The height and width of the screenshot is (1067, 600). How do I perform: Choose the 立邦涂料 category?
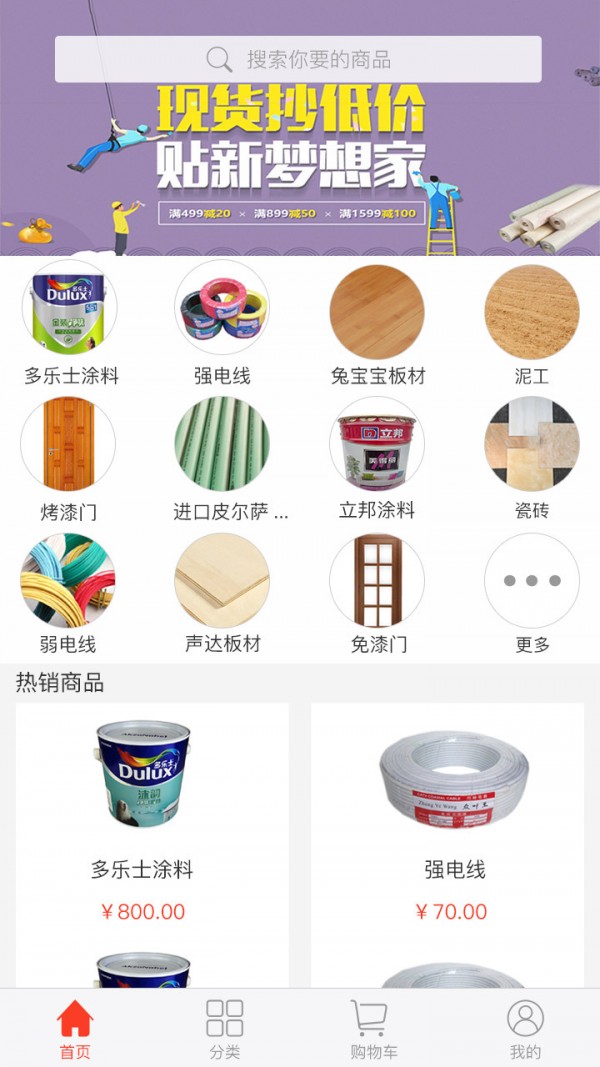[x=377, y=445]
